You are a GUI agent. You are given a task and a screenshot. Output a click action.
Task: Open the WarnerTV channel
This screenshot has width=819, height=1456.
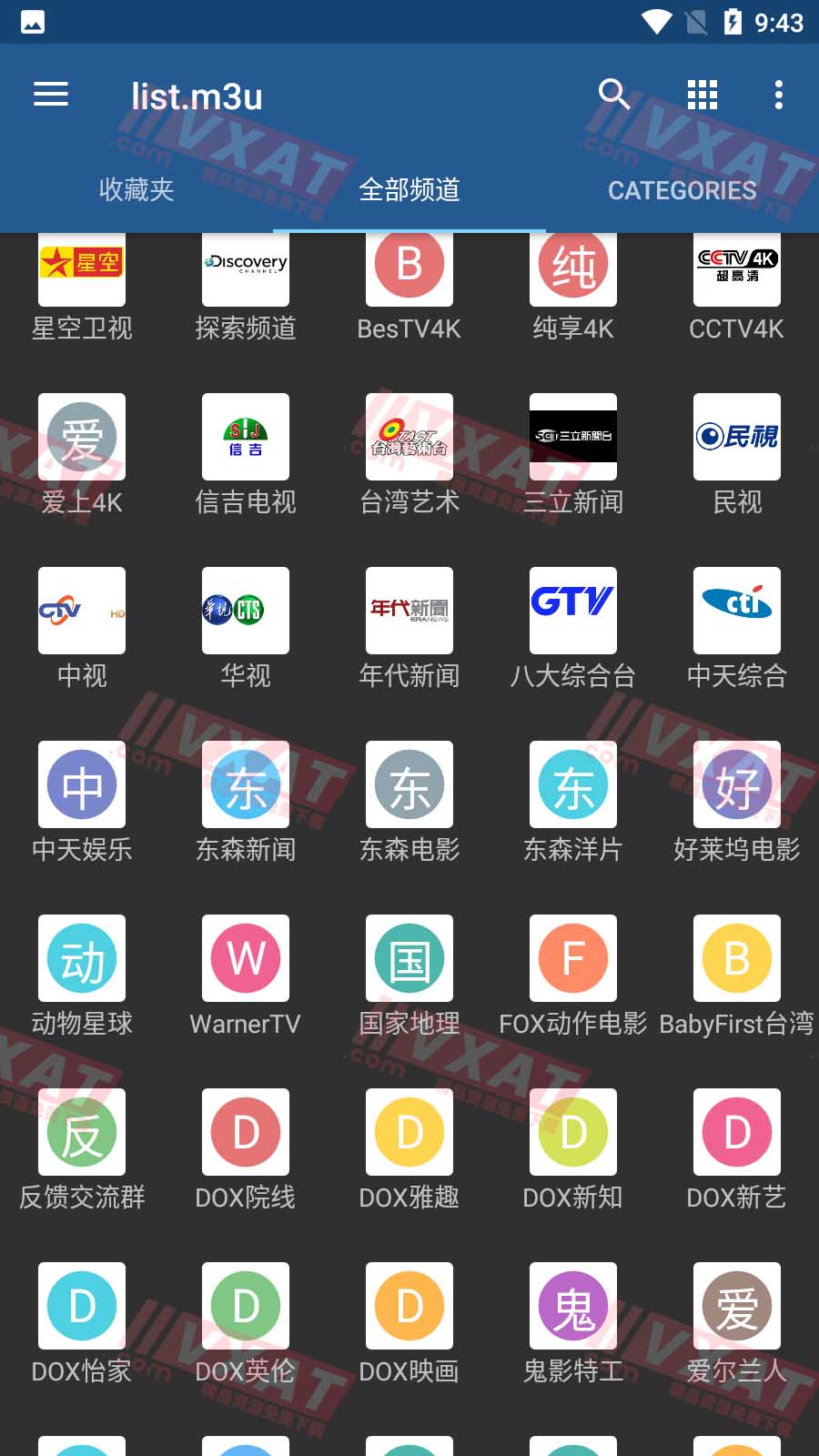click(246, 957)
